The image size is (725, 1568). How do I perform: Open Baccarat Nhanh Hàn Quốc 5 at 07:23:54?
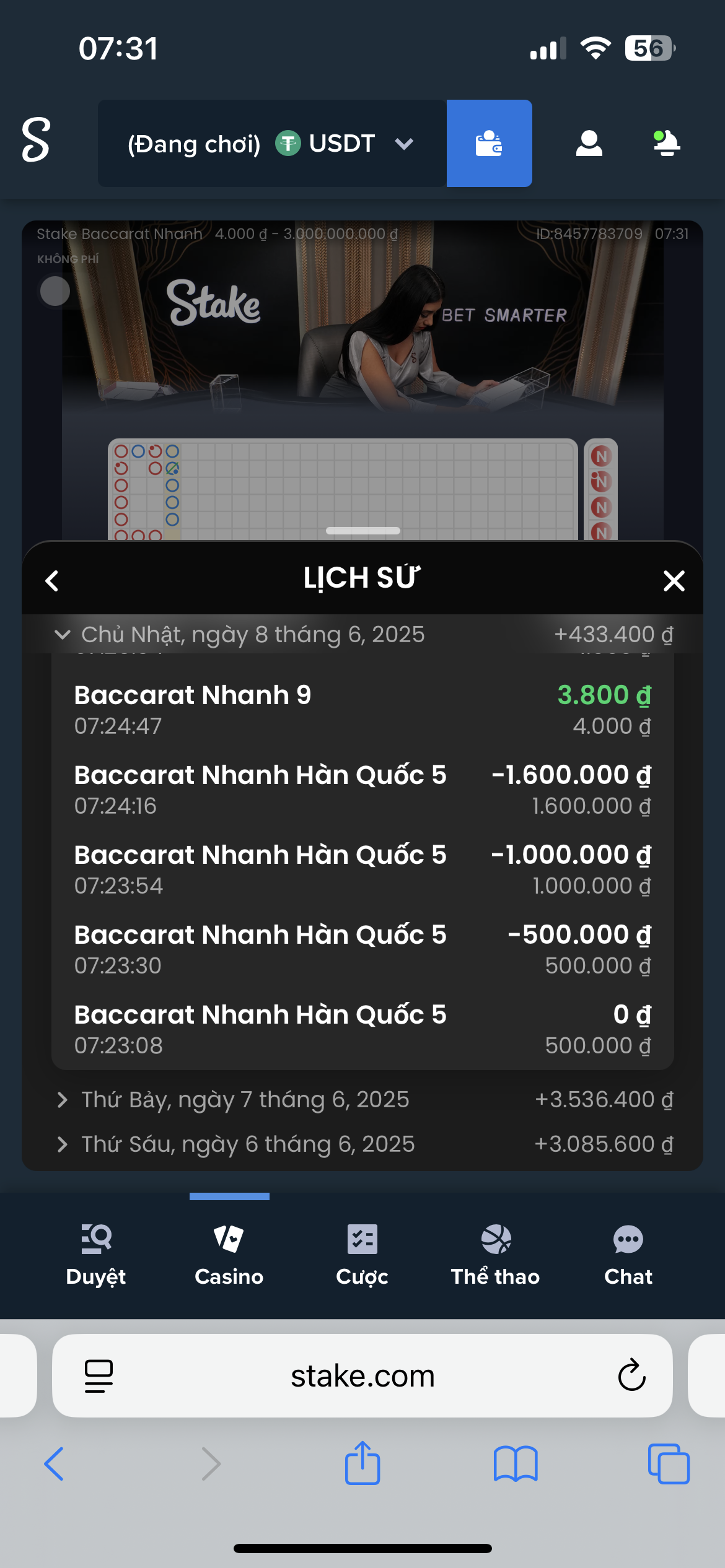[362, 869]
